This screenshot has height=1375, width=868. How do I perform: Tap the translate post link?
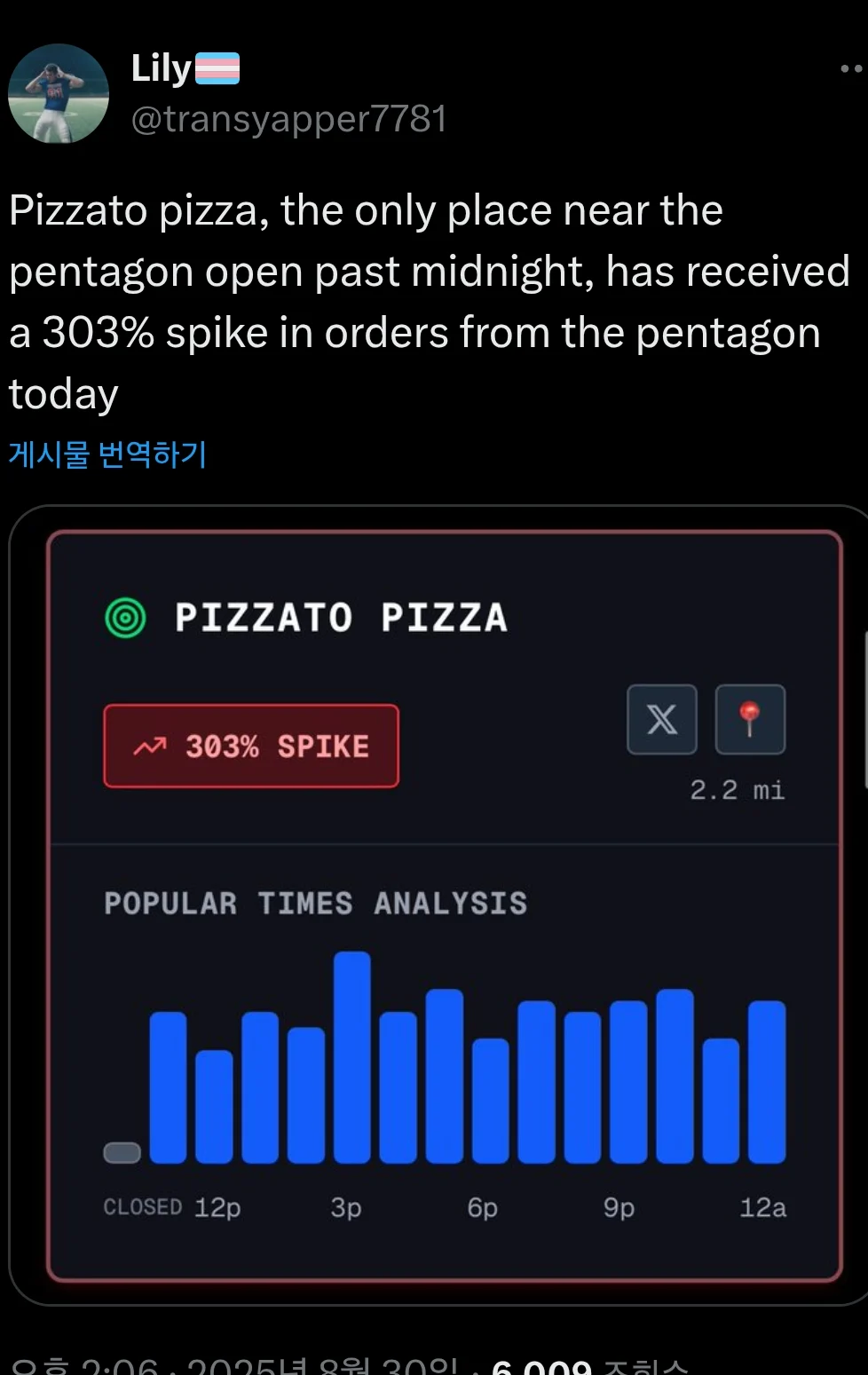point(107,454)
